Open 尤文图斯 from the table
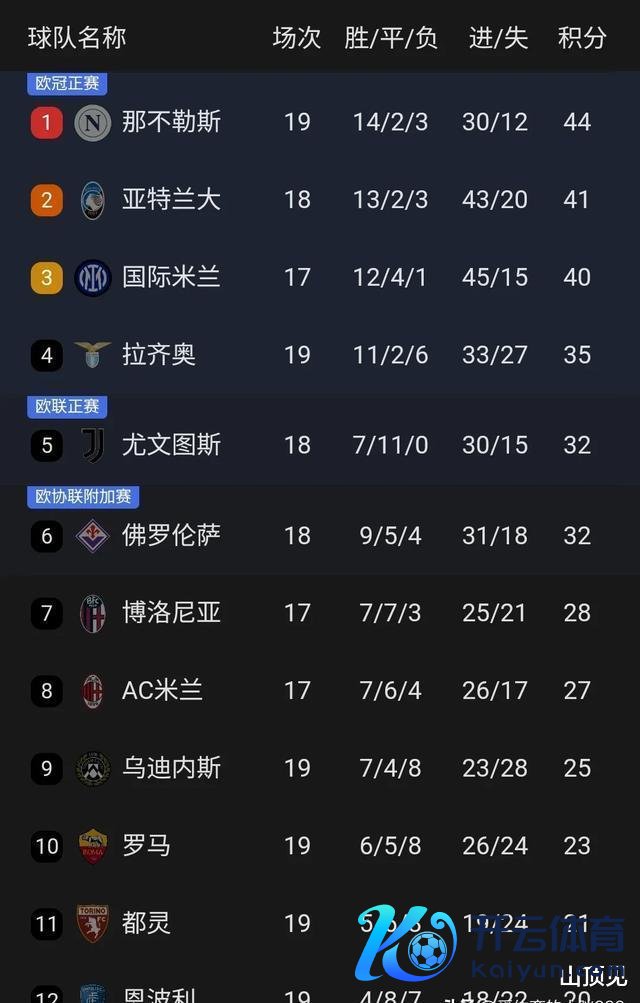This screenshot has width=640, height=1003. (x=171, y=445)
